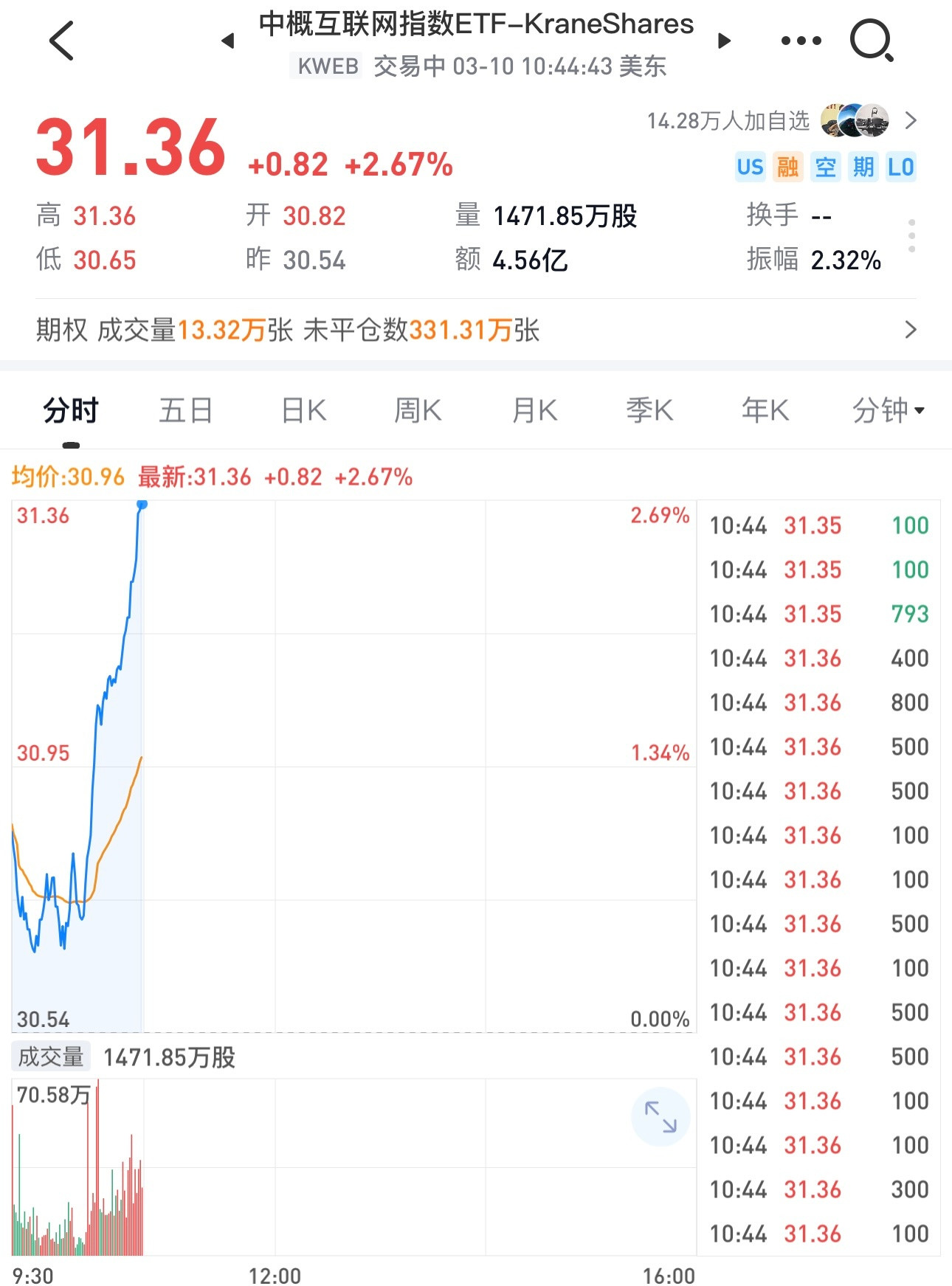Screen dimensions: 952x1286
Task: Tap the back arrow to return
Action: [x=62, y=41]
